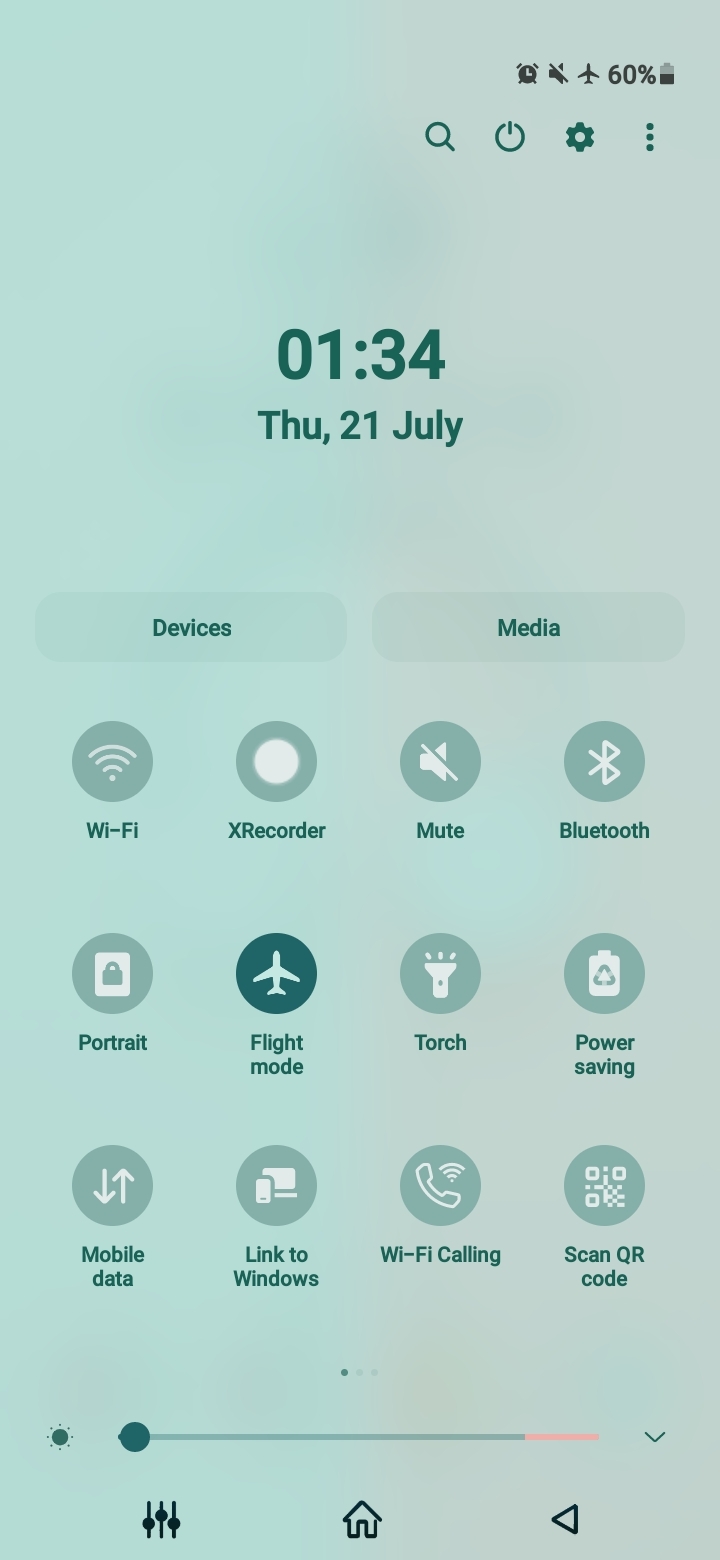Toggle the Portrait rotation lock
The width and height of the screenshot is (720, 1560).
(112, 973)
